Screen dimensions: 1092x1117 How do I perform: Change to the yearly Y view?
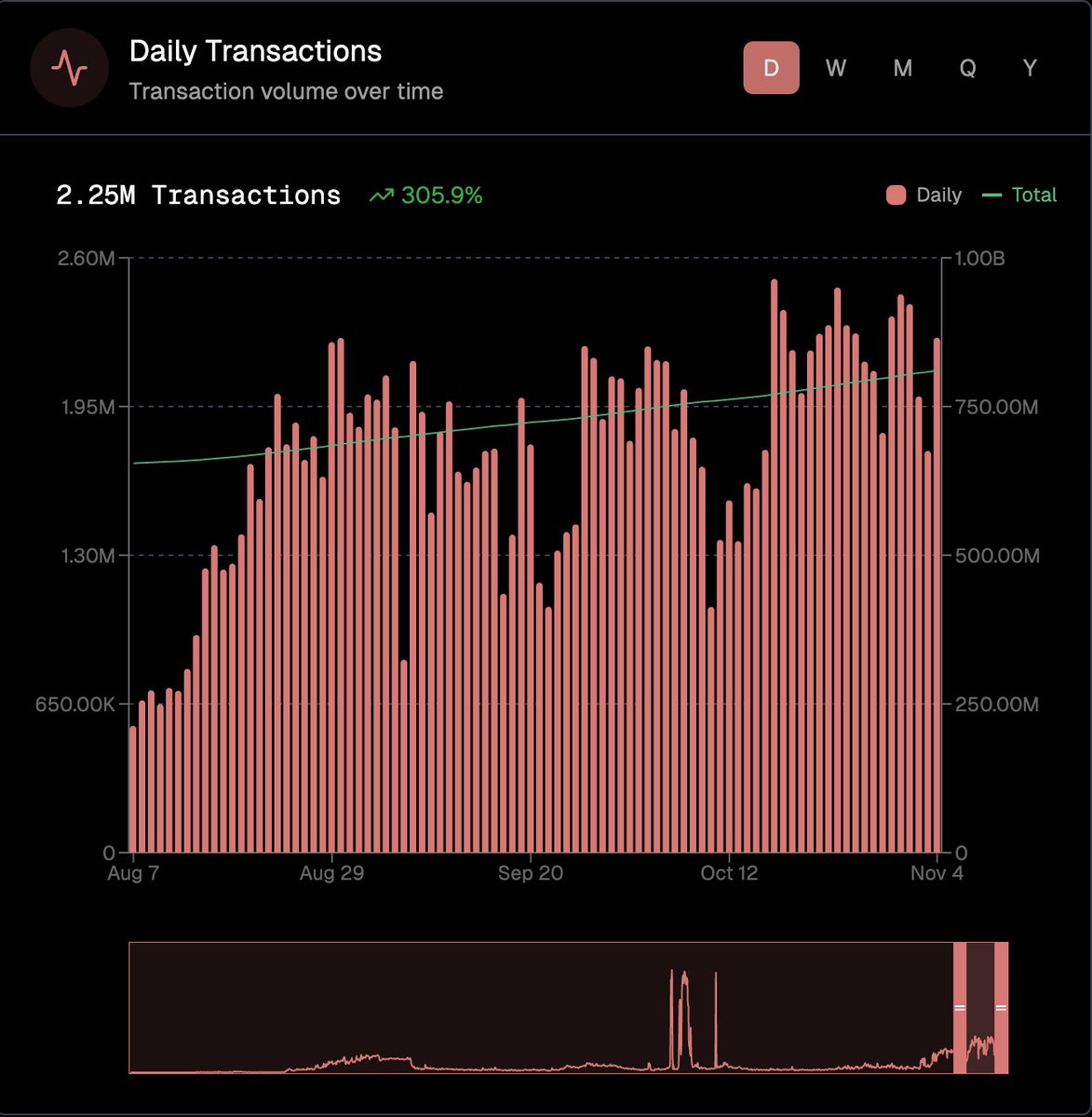[x=1030, y=68]
